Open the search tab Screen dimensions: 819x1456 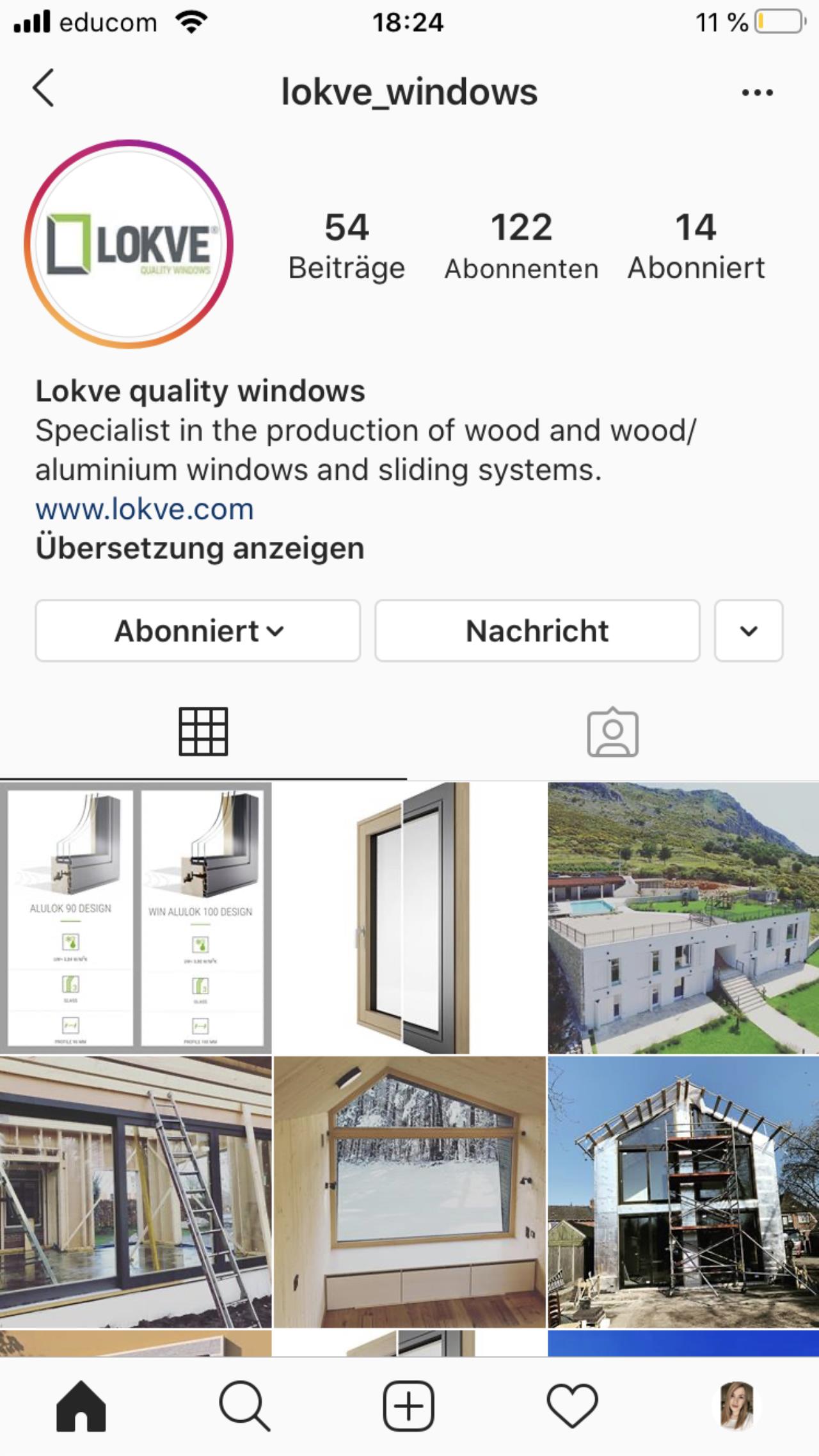245,1405
